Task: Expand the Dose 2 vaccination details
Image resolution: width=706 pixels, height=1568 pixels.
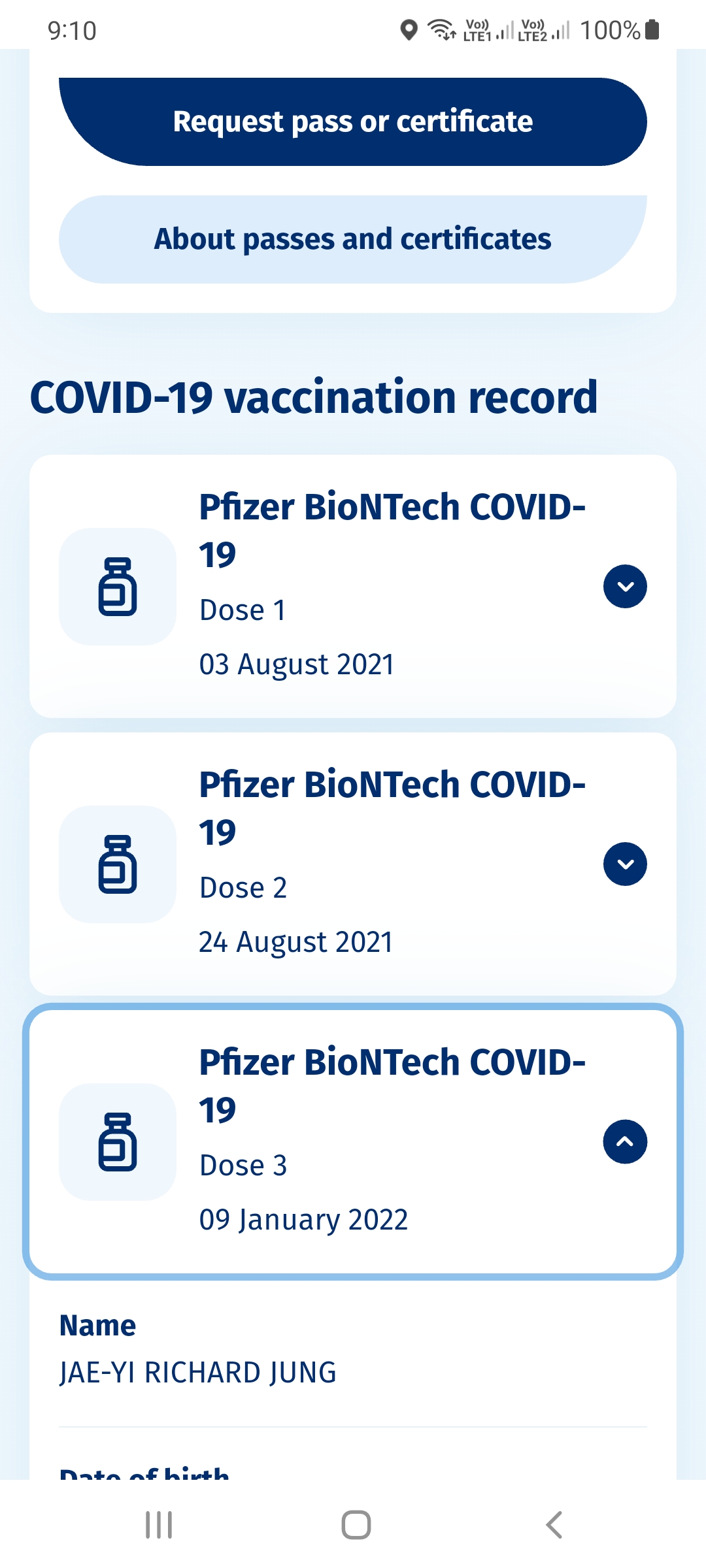Action: (625, 864)
